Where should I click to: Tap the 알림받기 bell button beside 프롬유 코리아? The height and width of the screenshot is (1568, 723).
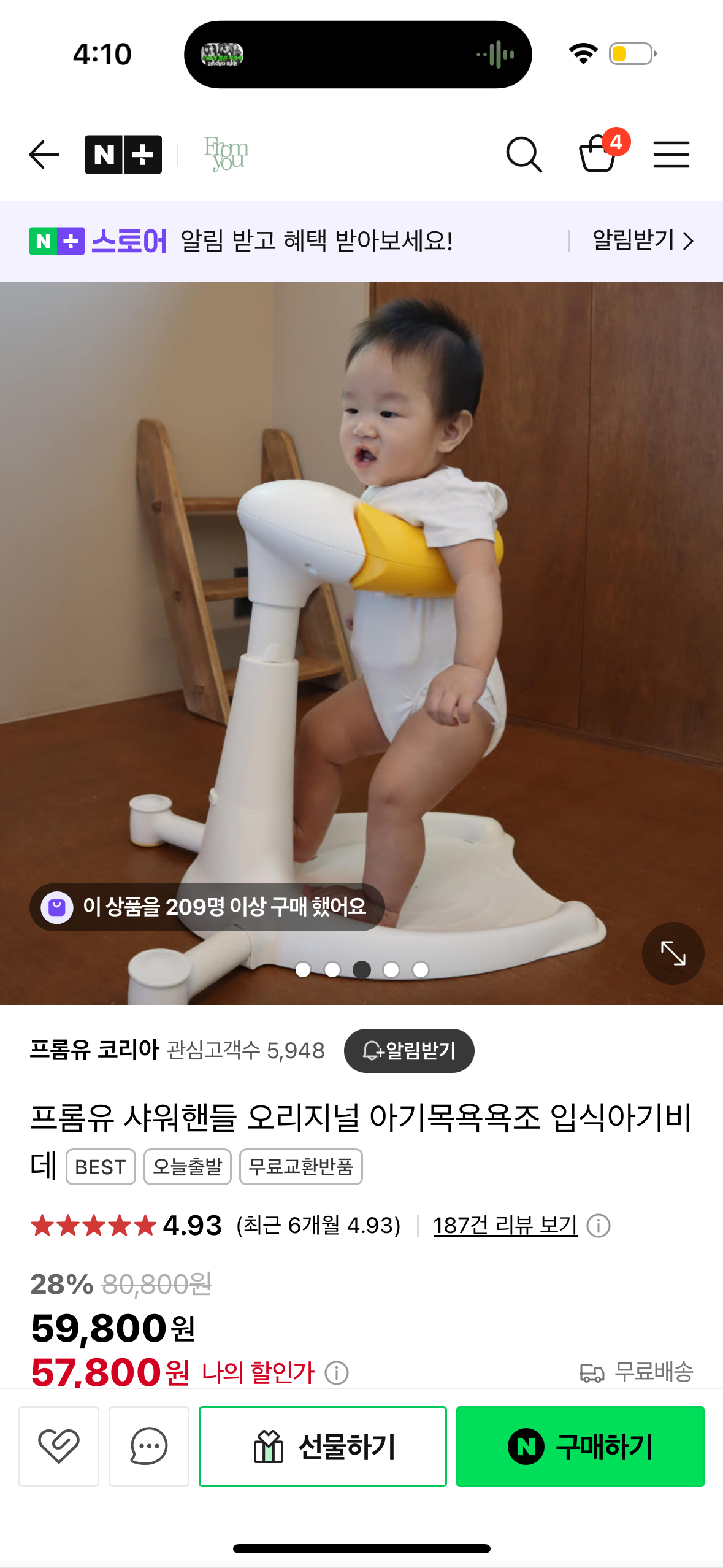(x=409, y=1050)
